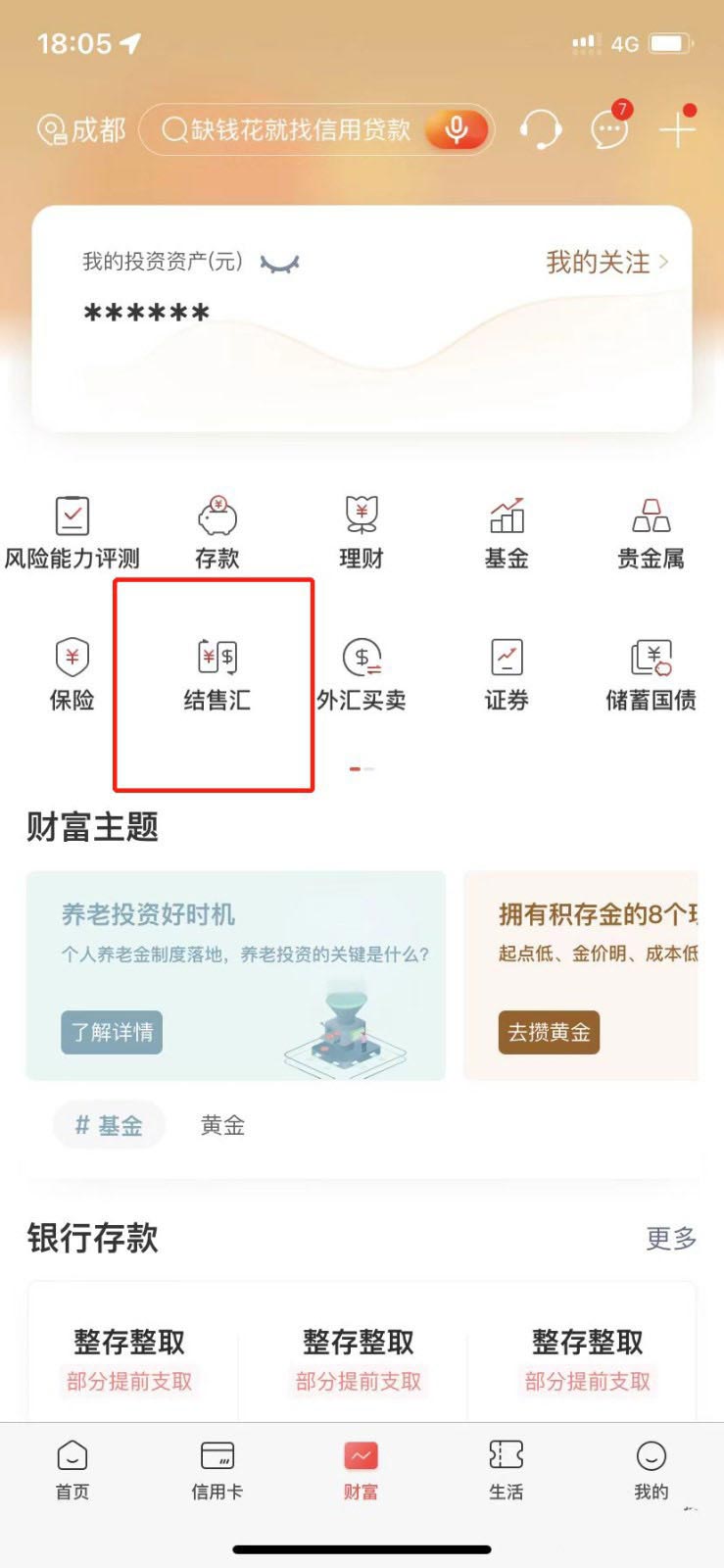Select the 黄金 theme chip
The width and height of the screenshot is (724, 1568).
coord(222,1125)
